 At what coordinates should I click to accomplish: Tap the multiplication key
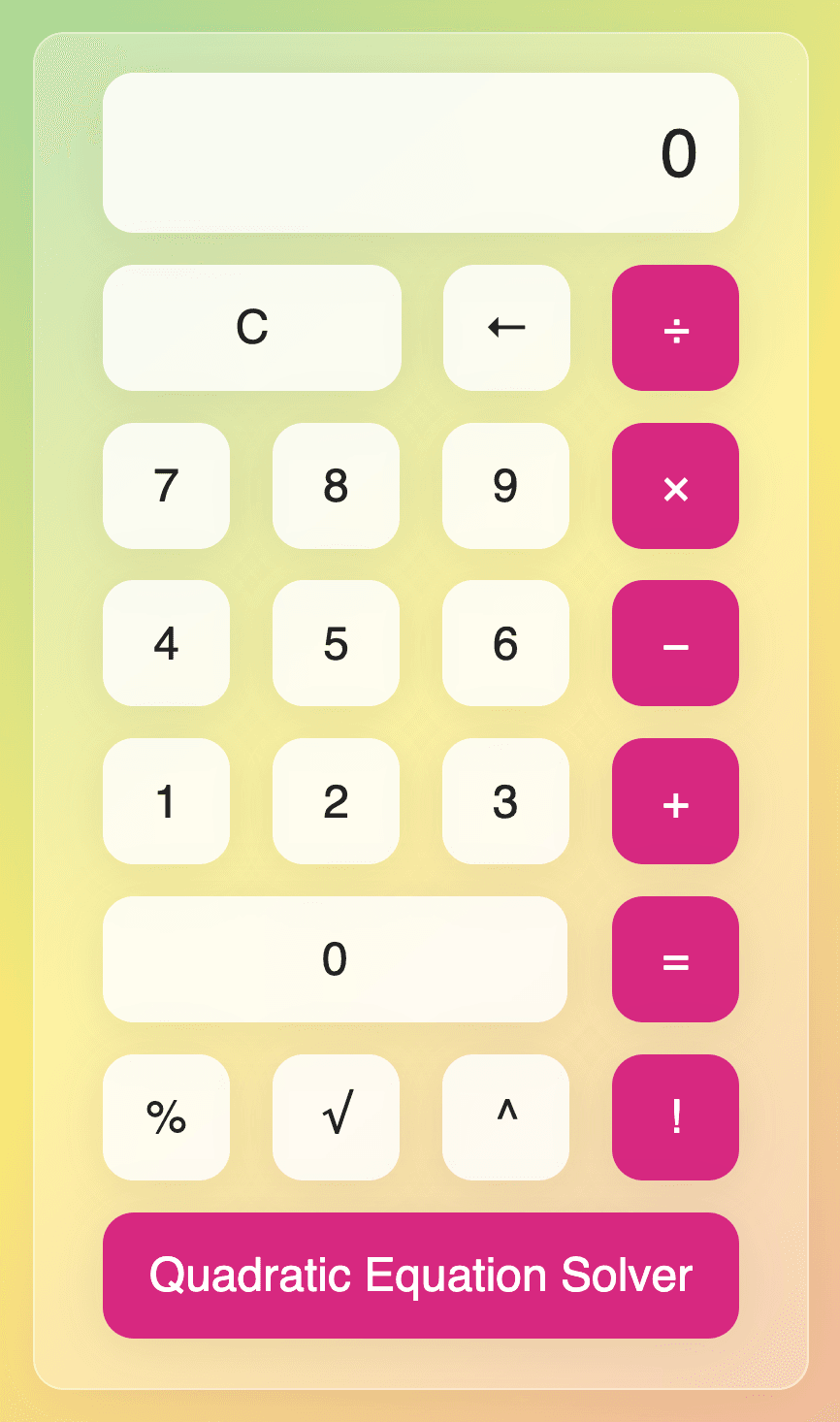click(x=675, y=486)
